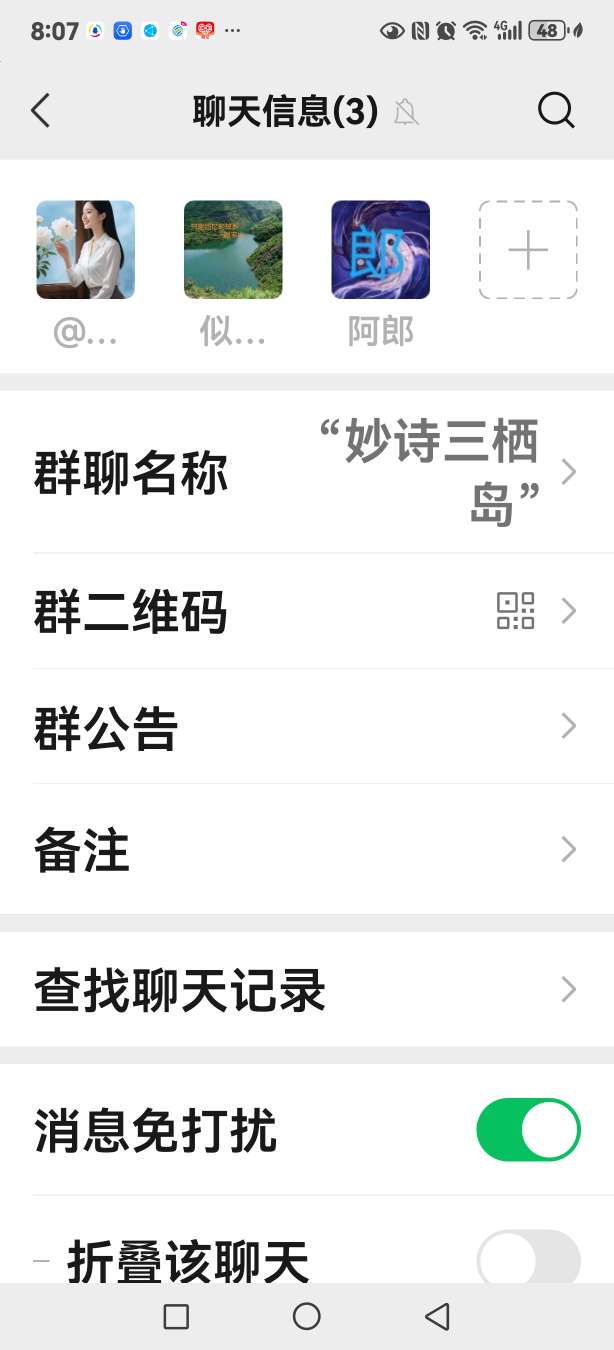Enable 折叠该聊天 toggle
This screenshot has height=1350, width=614.
[528, 1260]
